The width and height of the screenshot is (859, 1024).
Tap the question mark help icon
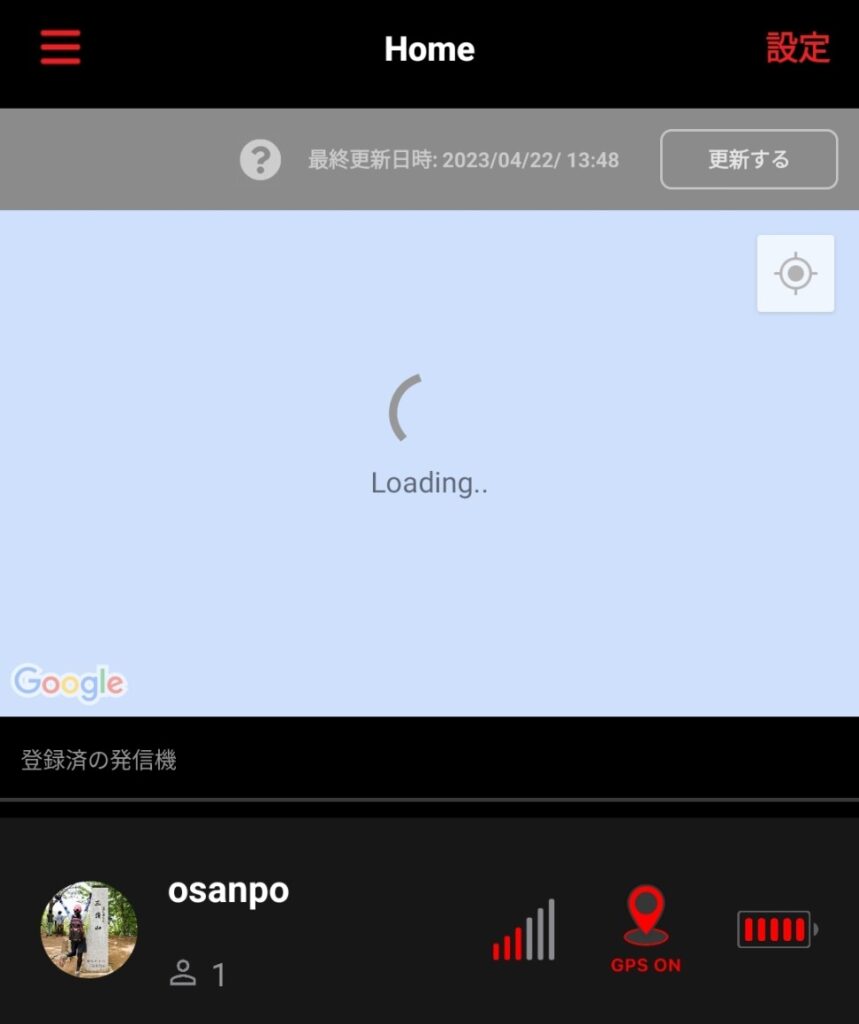pos(260,160)
